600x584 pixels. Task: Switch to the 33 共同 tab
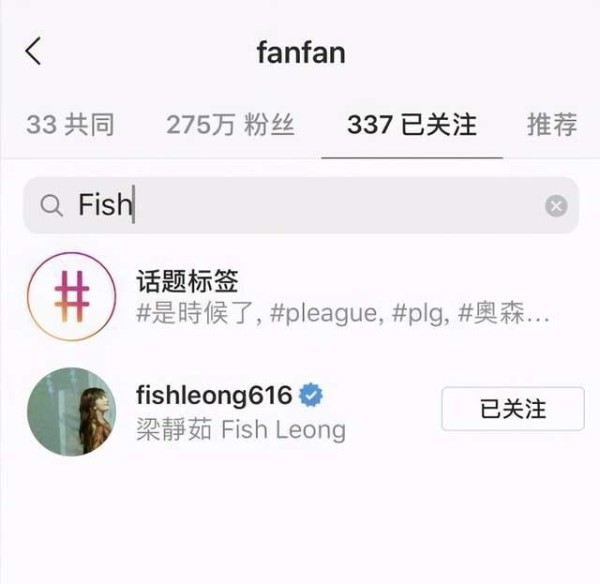[70, 125]
